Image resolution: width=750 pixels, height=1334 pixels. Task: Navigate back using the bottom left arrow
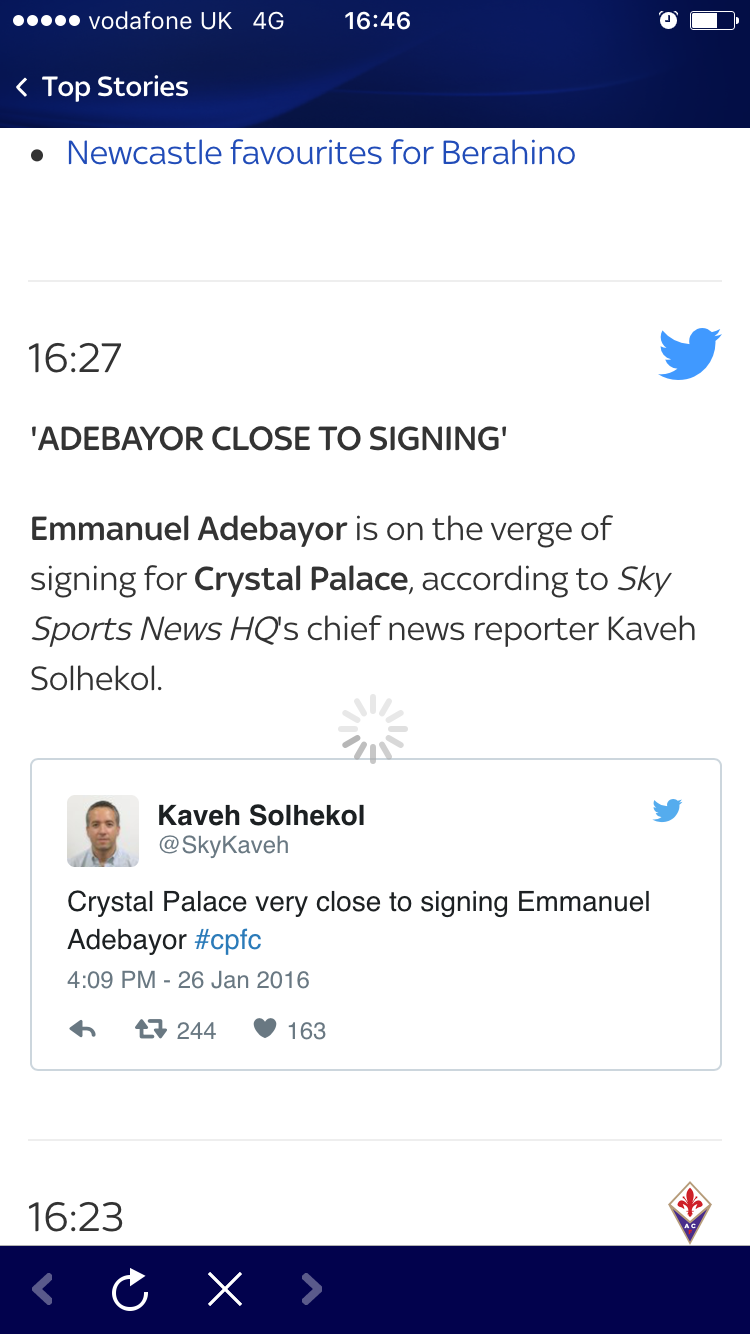coord(43,1290)
